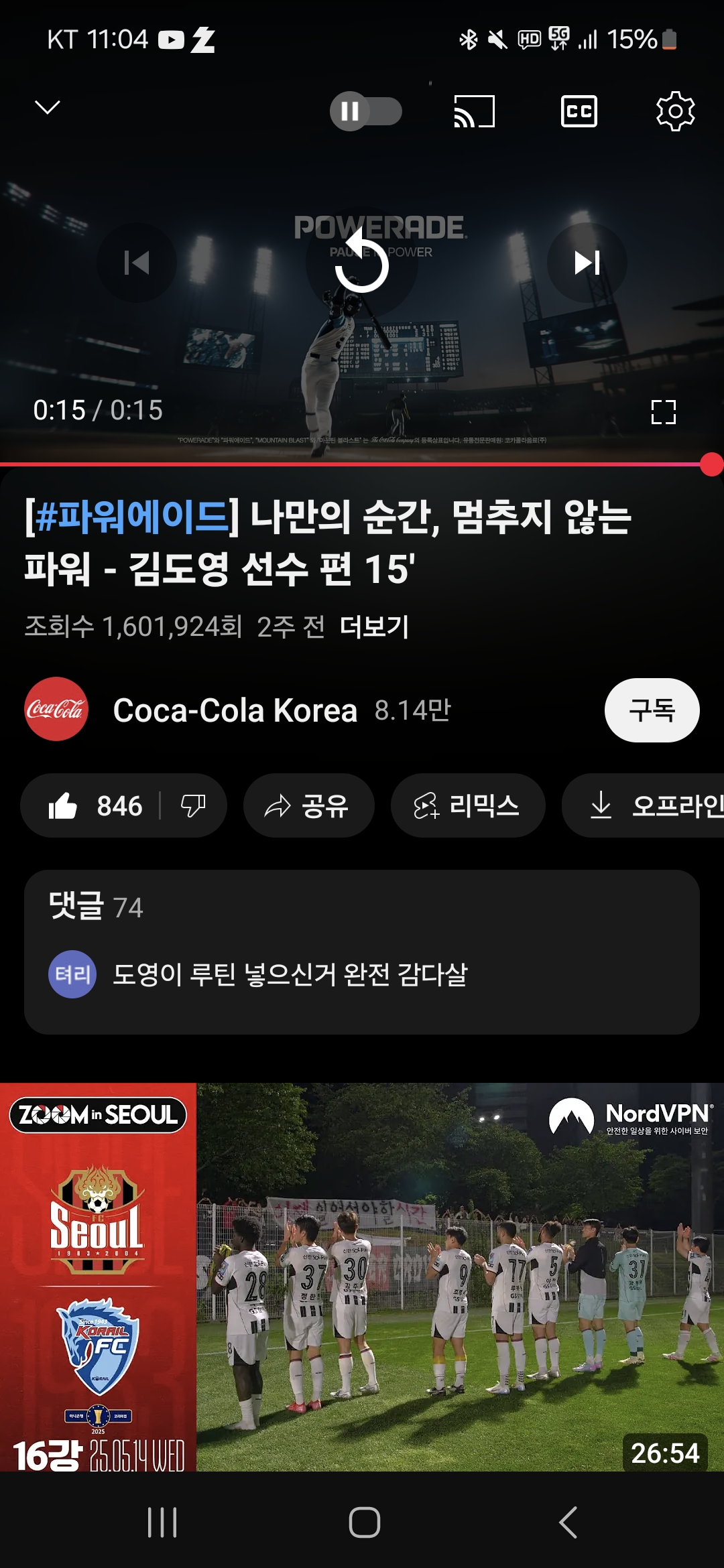Viewport: 724px width, 1568px height.
Task: Subscribe with the 구독 button
Action: pyautogui.click(x=652, y=710)
